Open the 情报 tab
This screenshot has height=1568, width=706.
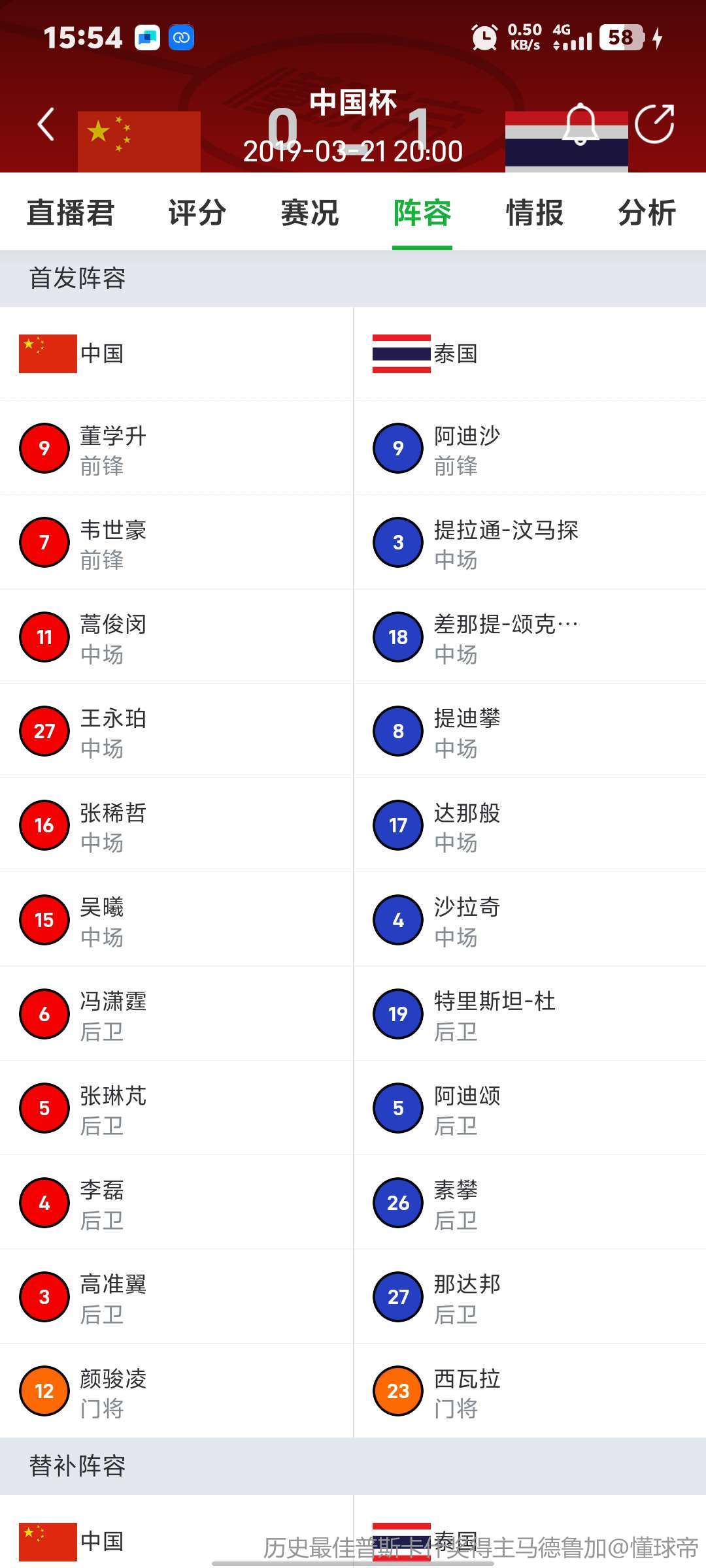pyautogui.click(x=535, y=213)
